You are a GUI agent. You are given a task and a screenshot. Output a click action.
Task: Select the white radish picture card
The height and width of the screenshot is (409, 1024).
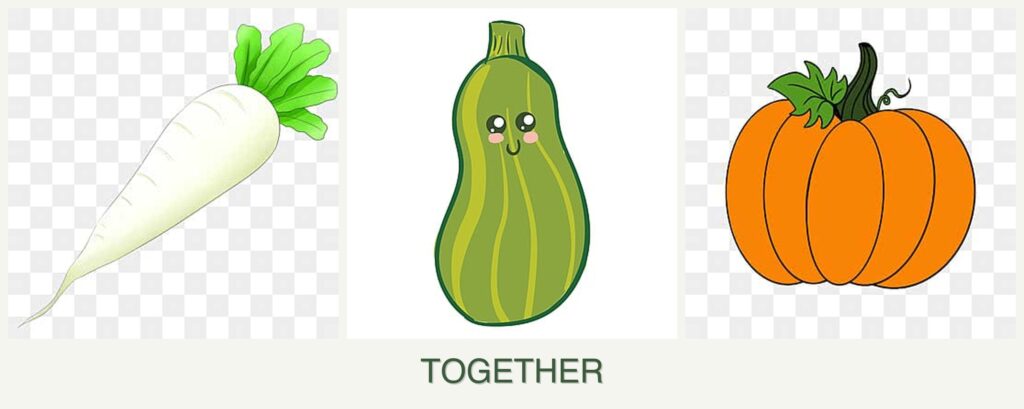click(x=173, y=174)
